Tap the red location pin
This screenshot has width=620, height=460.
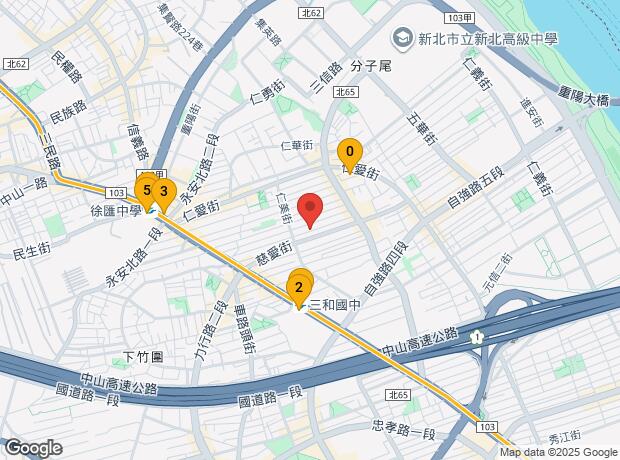click(x=311, y=209)
